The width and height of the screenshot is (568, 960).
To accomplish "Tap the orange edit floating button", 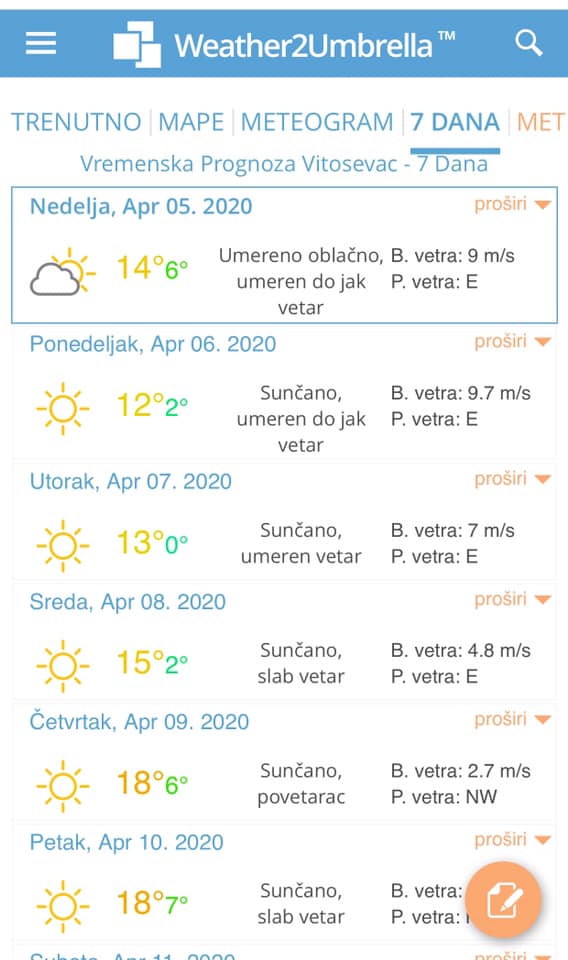I will pyautogui.click(x=503, y=900).
